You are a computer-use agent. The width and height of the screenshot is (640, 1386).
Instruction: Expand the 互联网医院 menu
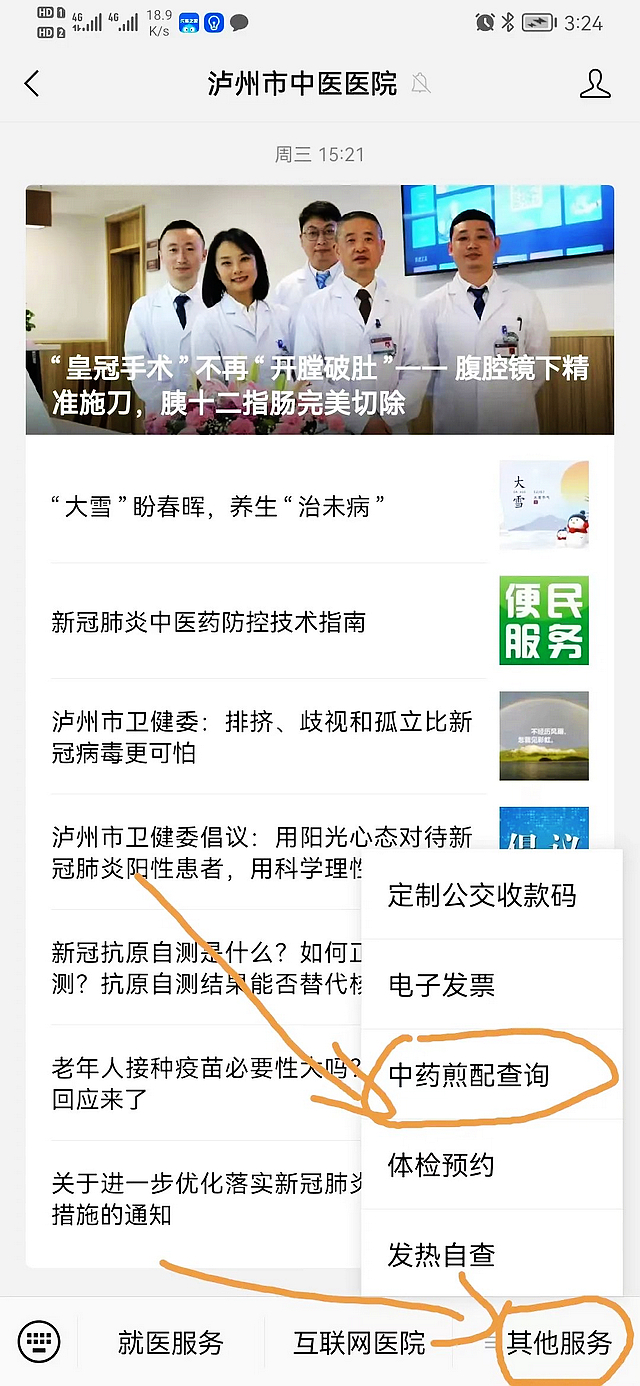tap(359, 1342)
